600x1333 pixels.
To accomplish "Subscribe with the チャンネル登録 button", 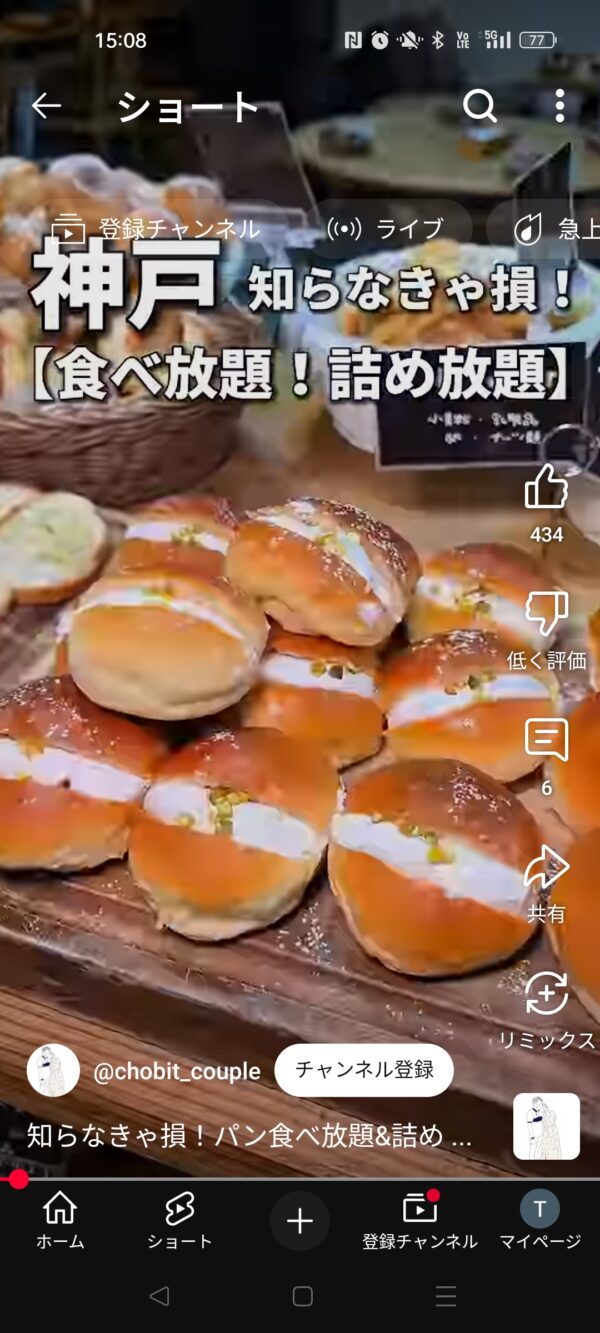I will pyautogui.click(x=364, y=1070).
